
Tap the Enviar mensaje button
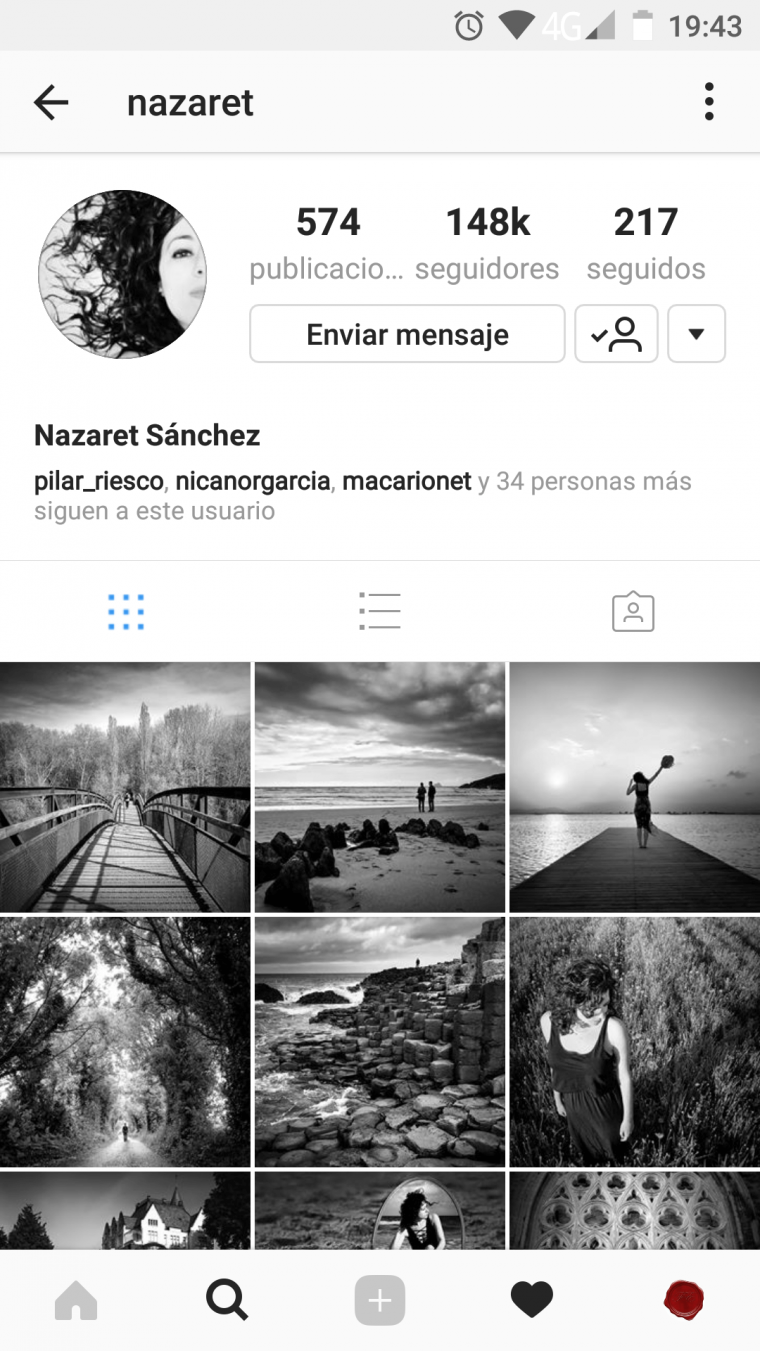407,334
